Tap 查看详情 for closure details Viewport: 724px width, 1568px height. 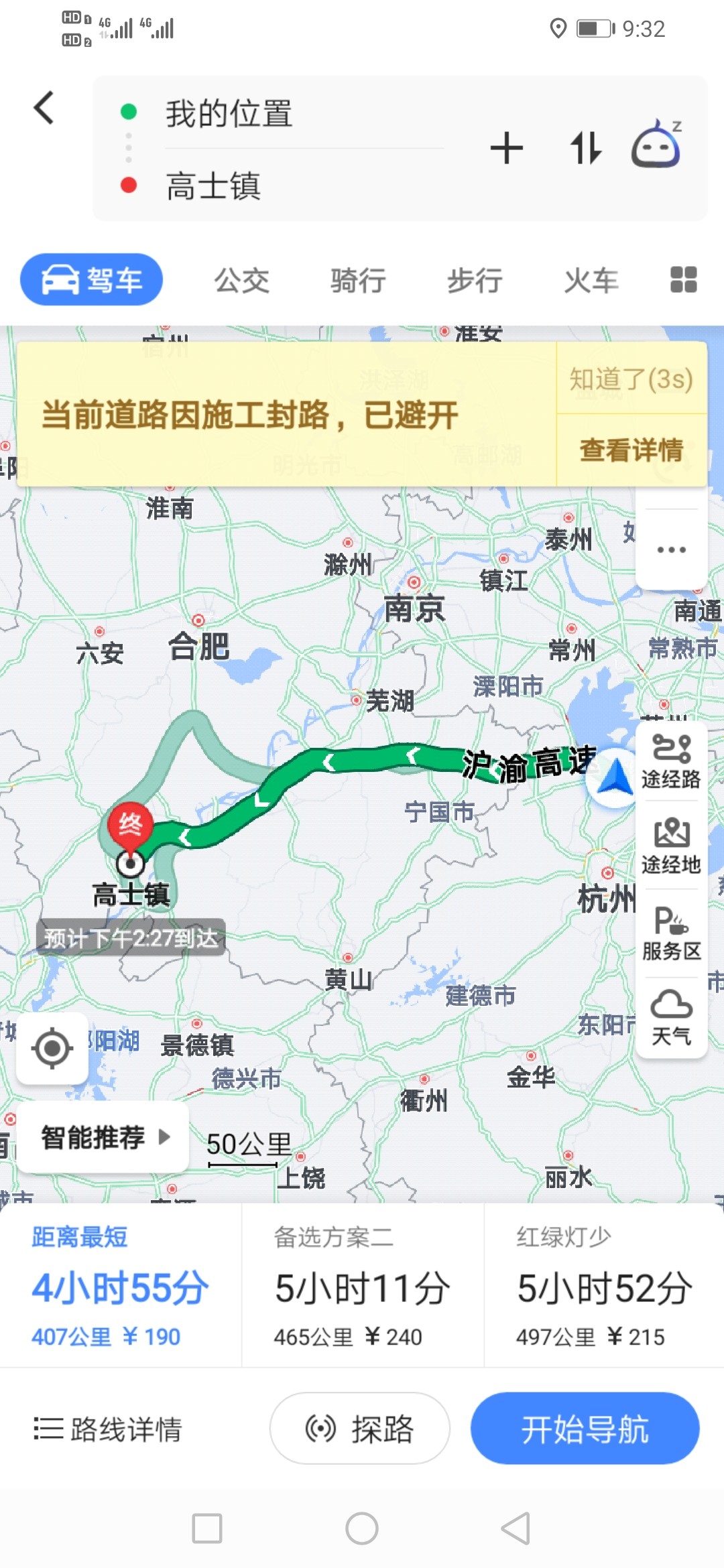coord(631,450)
